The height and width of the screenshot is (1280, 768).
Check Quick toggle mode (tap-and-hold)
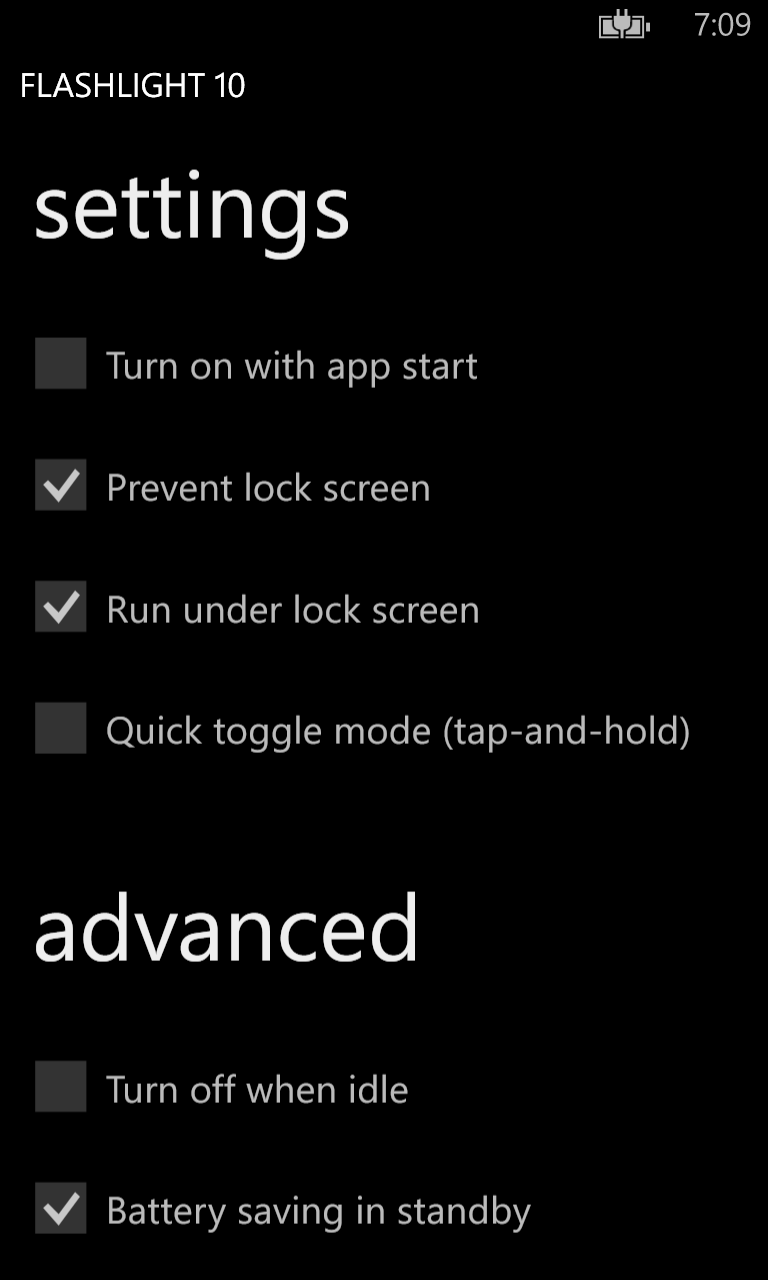click(61, 729)
